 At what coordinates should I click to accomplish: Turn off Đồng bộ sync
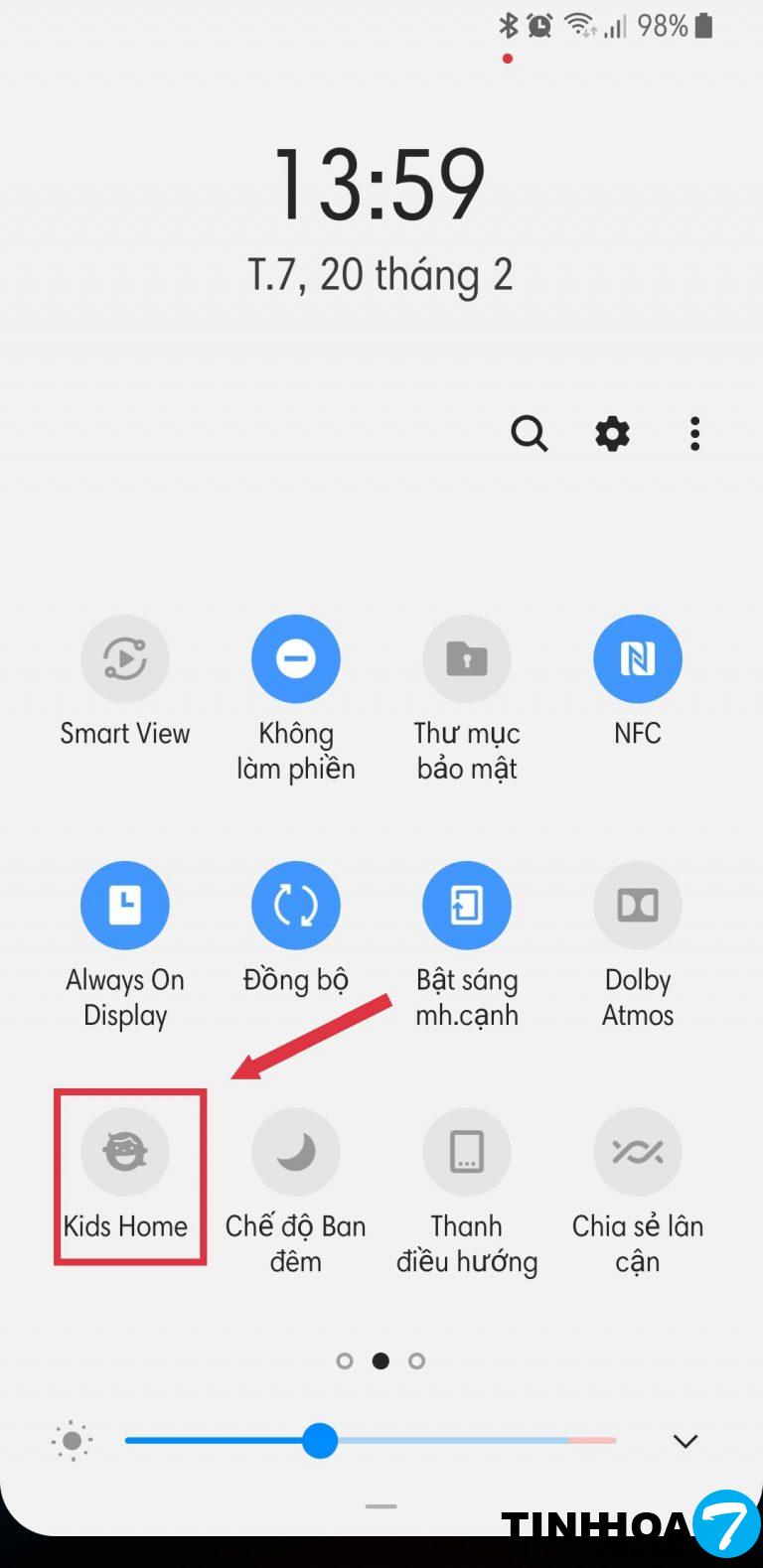point(296,906)
